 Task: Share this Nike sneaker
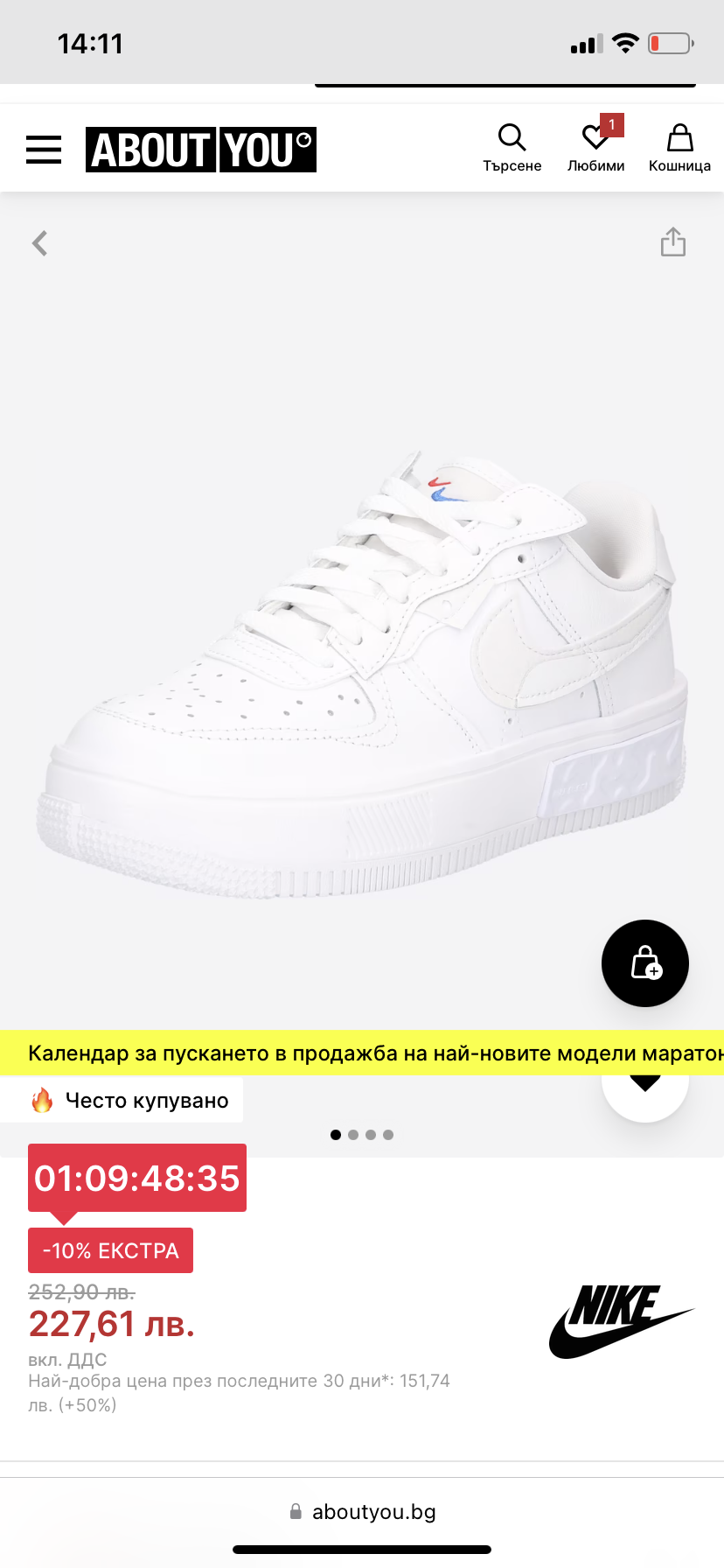click(x=672, y=242)
